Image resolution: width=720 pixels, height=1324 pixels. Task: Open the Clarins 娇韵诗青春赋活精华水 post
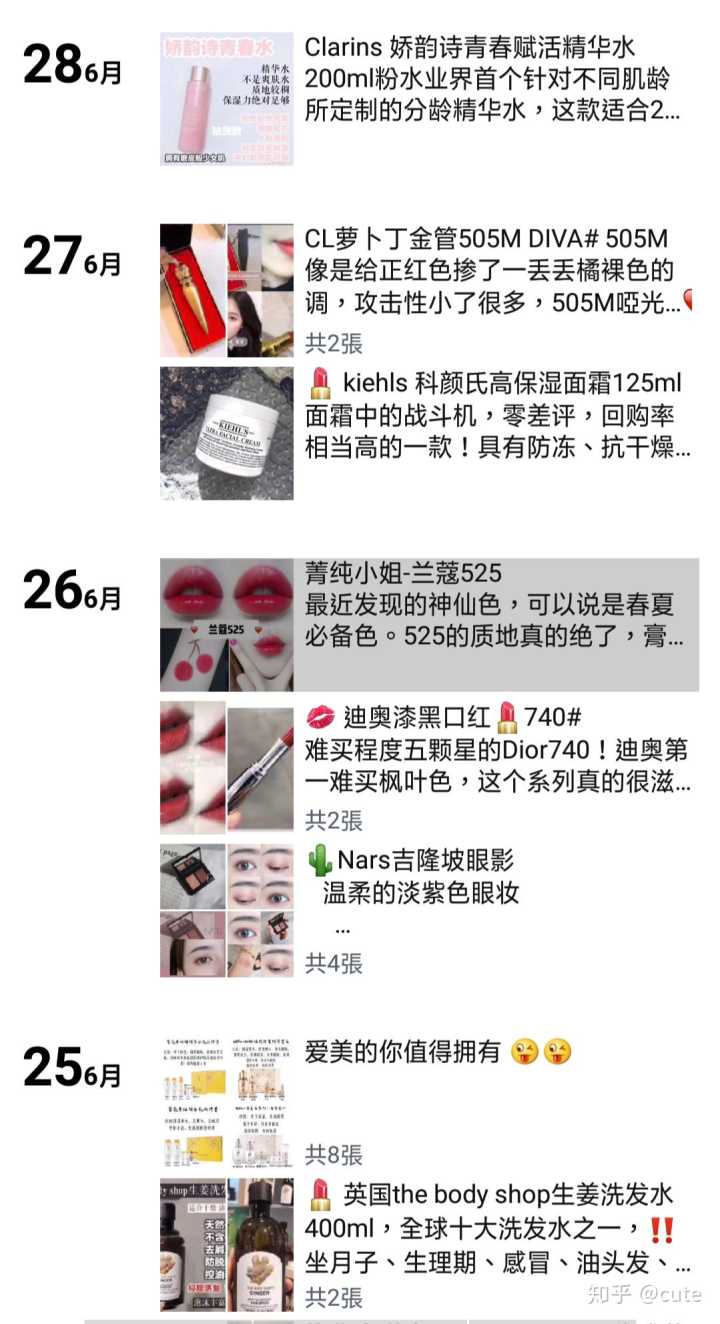pos(492,79)
